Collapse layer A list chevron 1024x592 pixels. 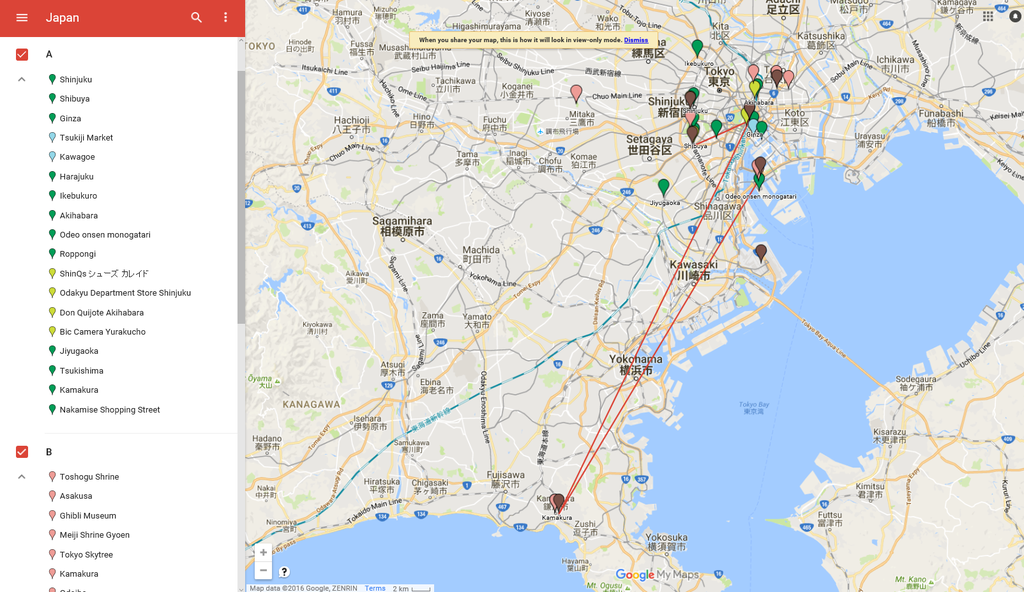tap(22, 79)
